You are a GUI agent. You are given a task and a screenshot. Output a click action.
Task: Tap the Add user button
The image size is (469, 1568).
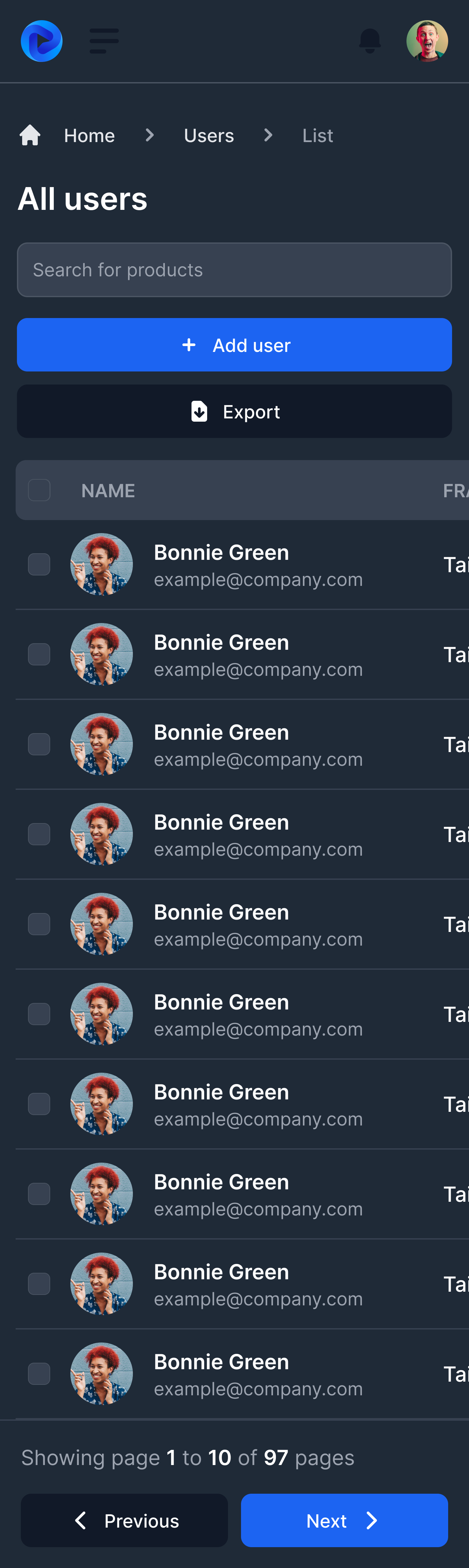tap(234, 344)
